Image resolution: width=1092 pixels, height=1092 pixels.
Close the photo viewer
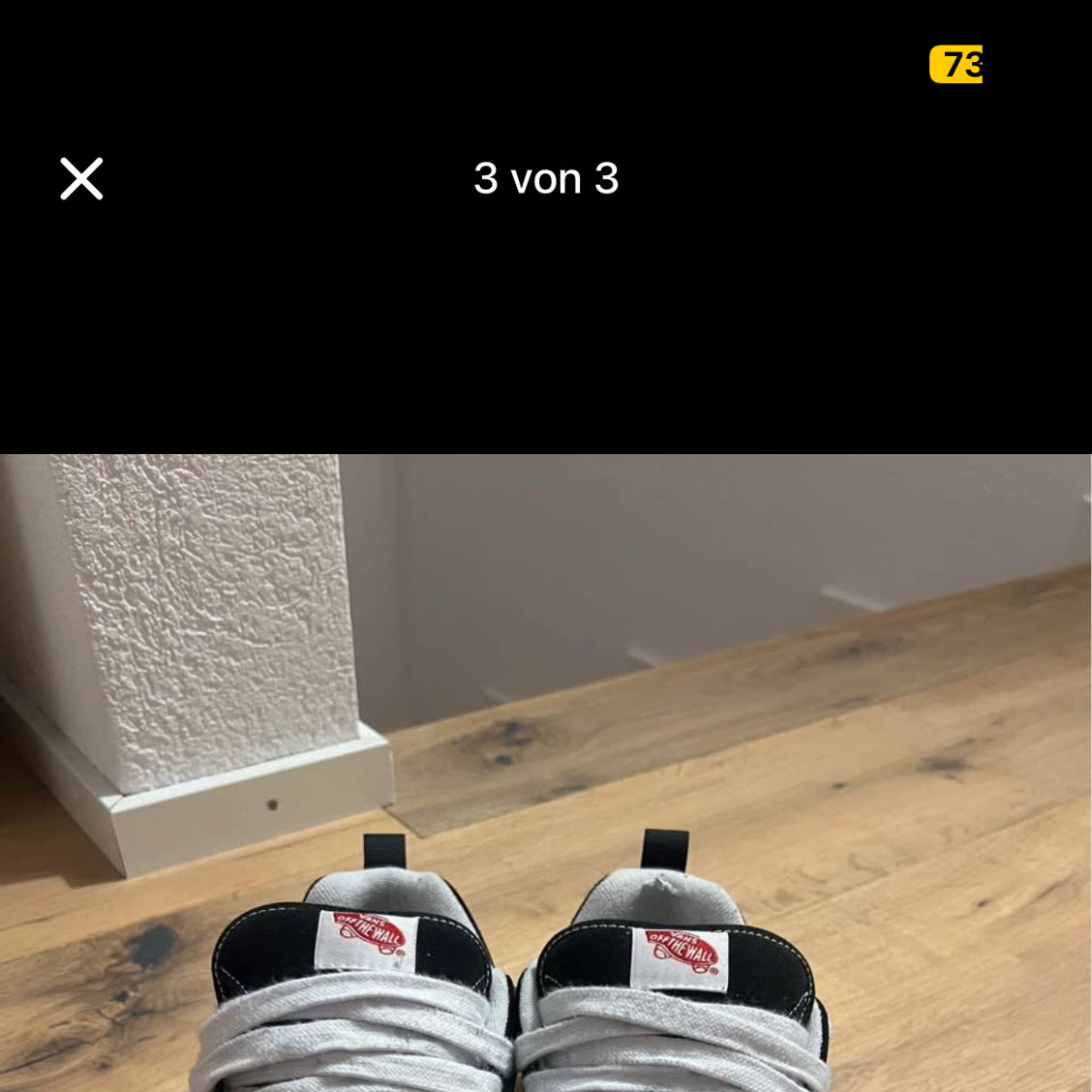tap(81, 179)
